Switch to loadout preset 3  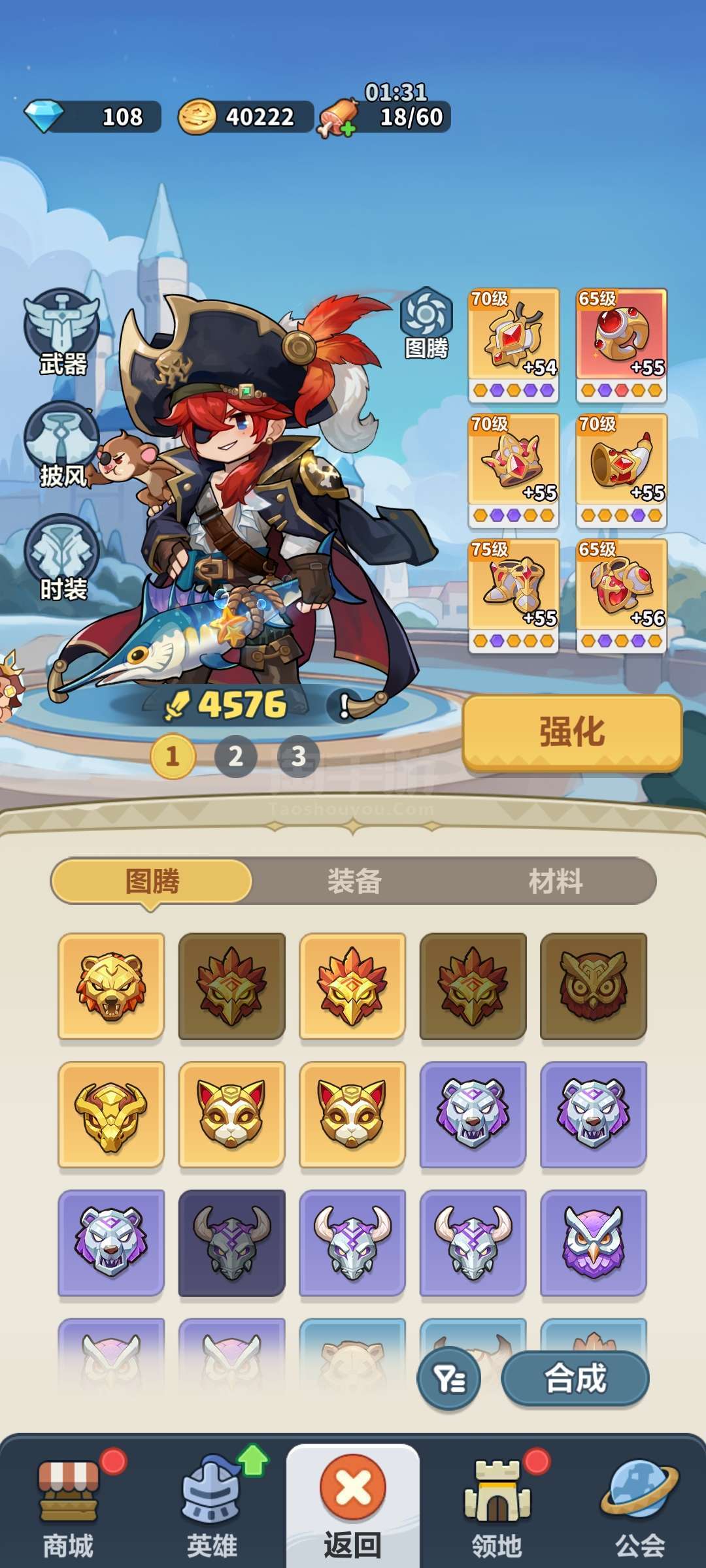click(298, 757)
